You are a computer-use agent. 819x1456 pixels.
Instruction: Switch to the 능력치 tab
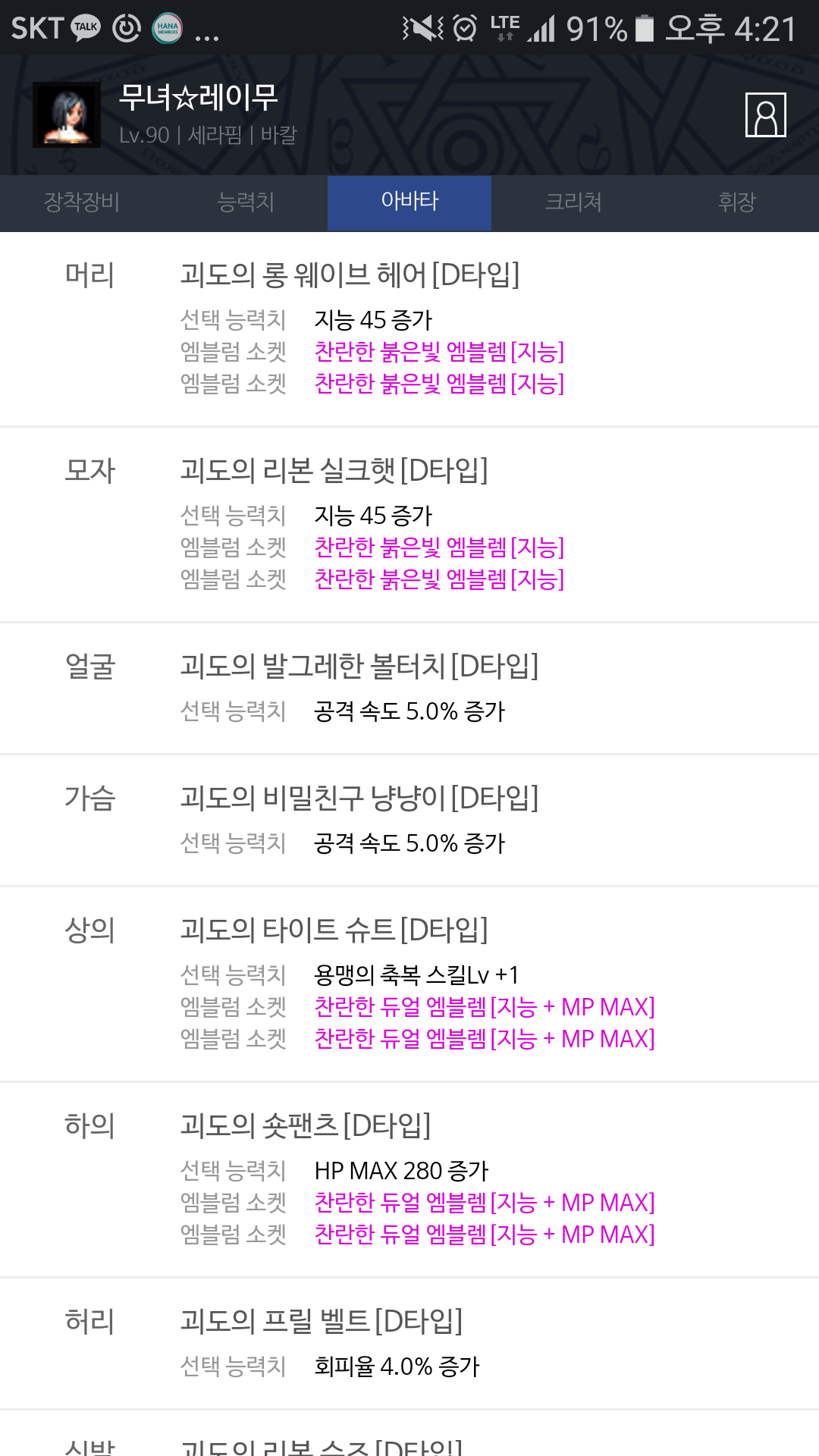click(246, 202)
